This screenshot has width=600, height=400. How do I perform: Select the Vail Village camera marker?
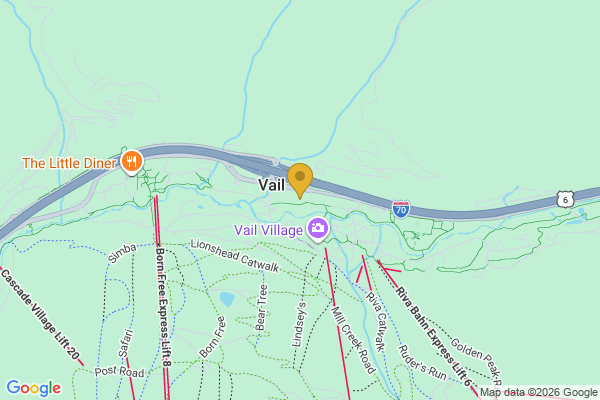[318, 230]
